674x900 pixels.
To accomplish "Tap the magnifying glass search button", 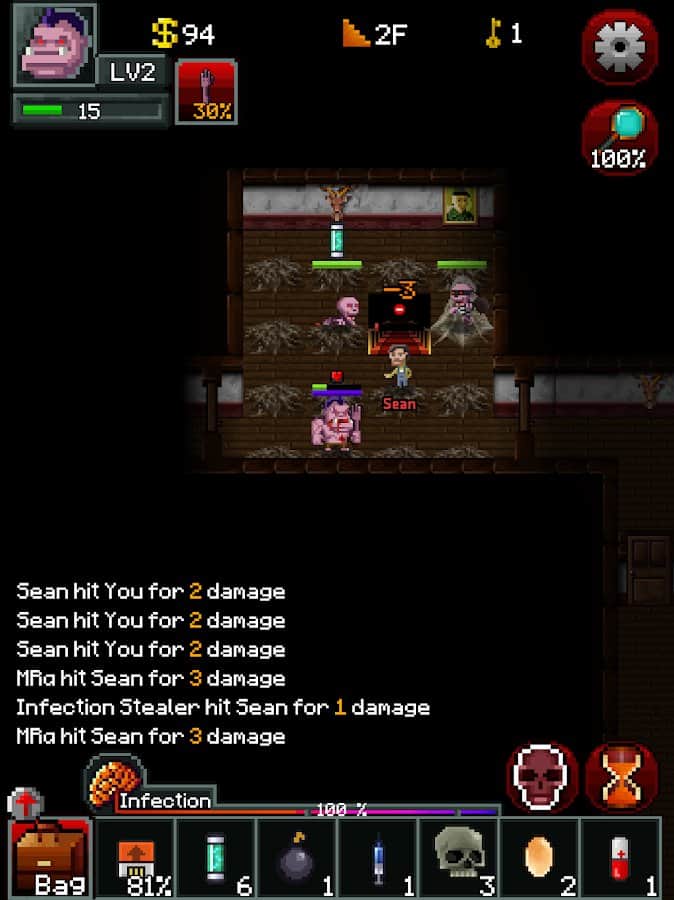I will [x=620, y=137].
